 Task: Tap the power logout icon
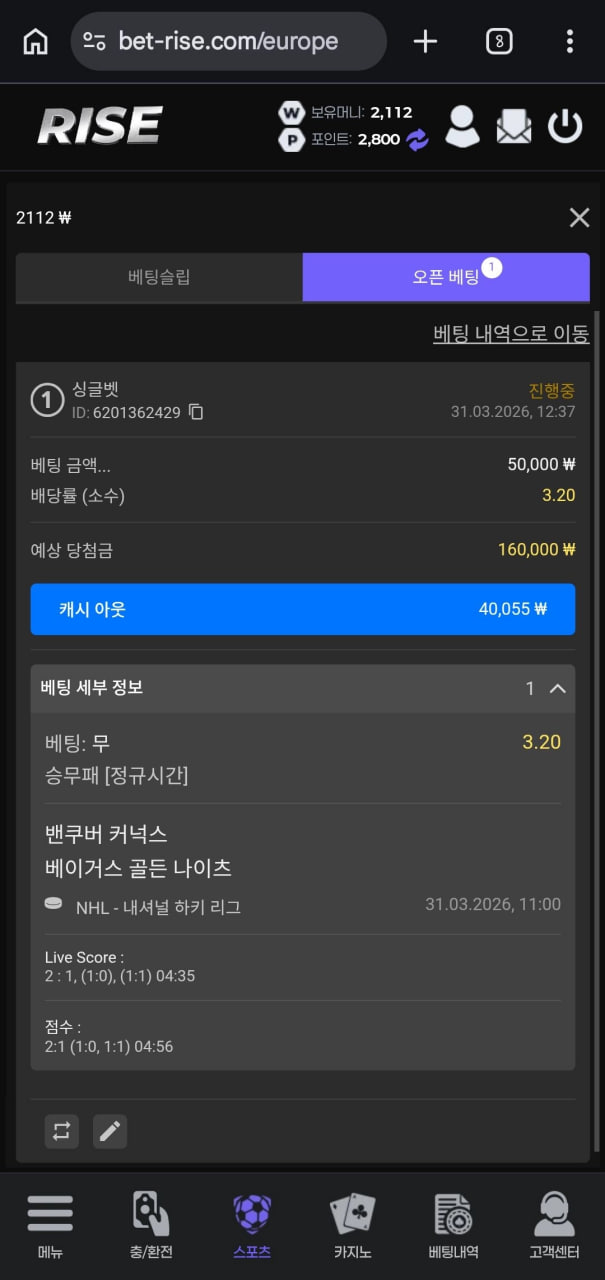(x=565, y=126)
